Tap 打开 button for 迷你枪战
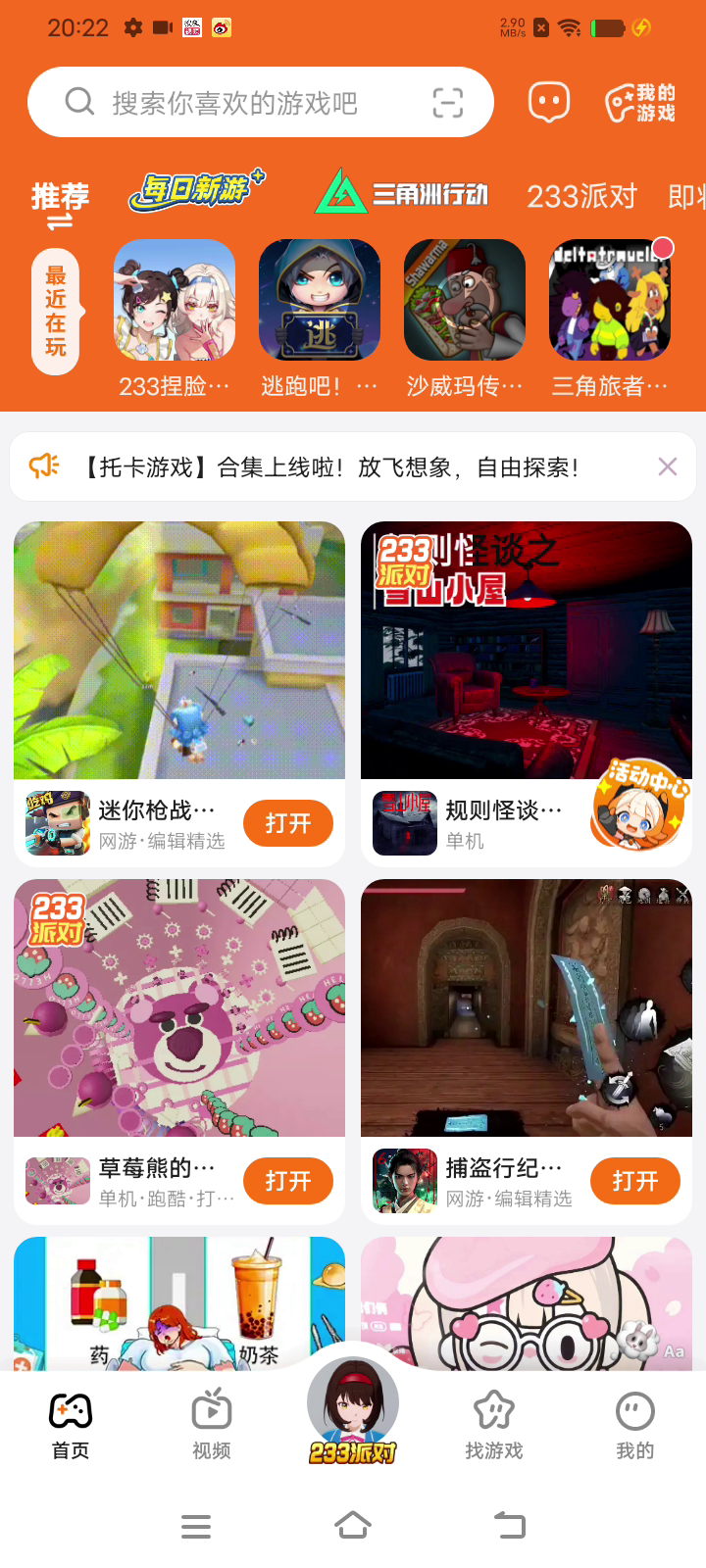 (x=288, y=823)
